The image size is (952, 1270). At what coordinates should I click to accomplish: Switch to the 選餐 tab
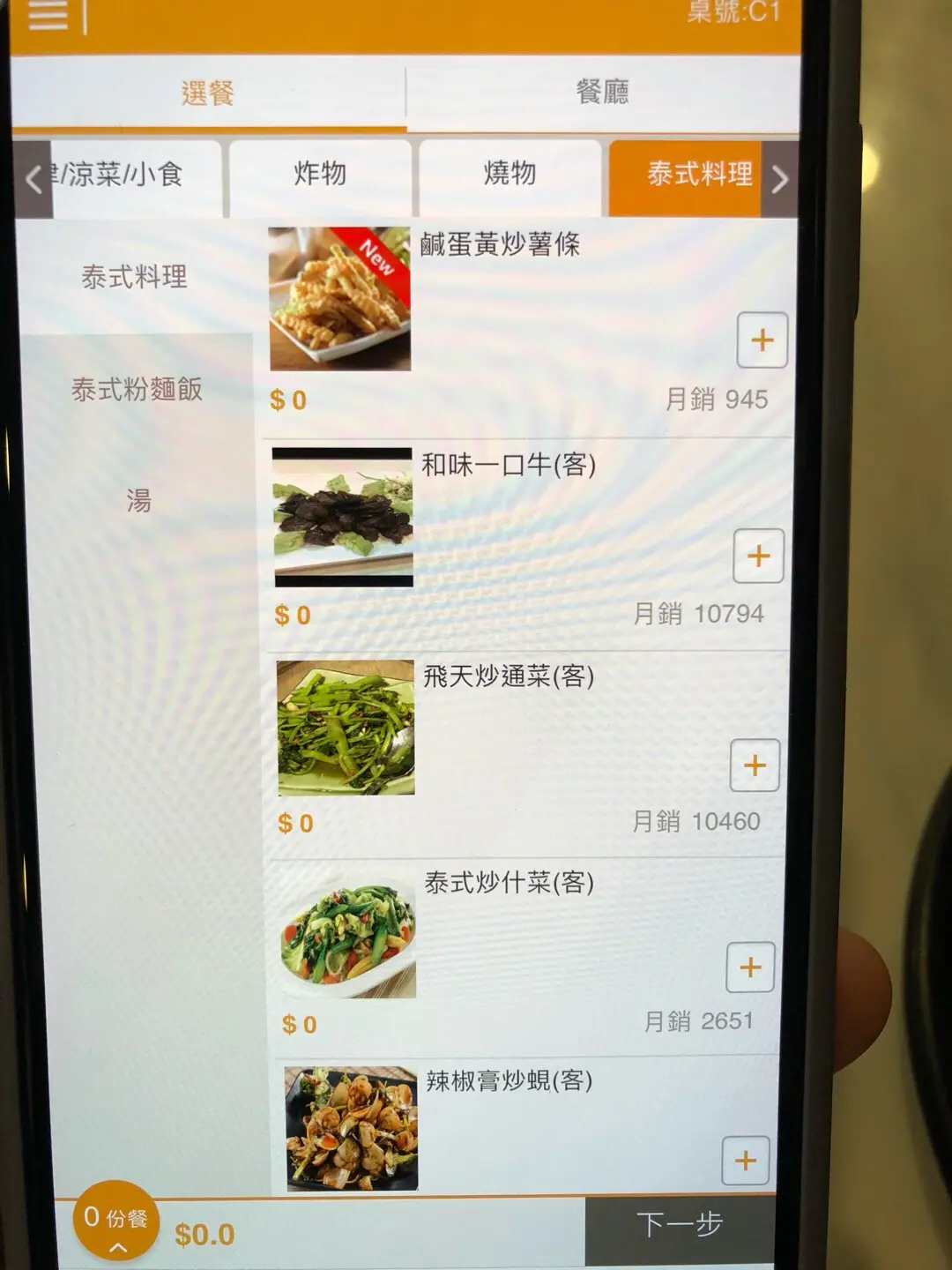(208, 93)
